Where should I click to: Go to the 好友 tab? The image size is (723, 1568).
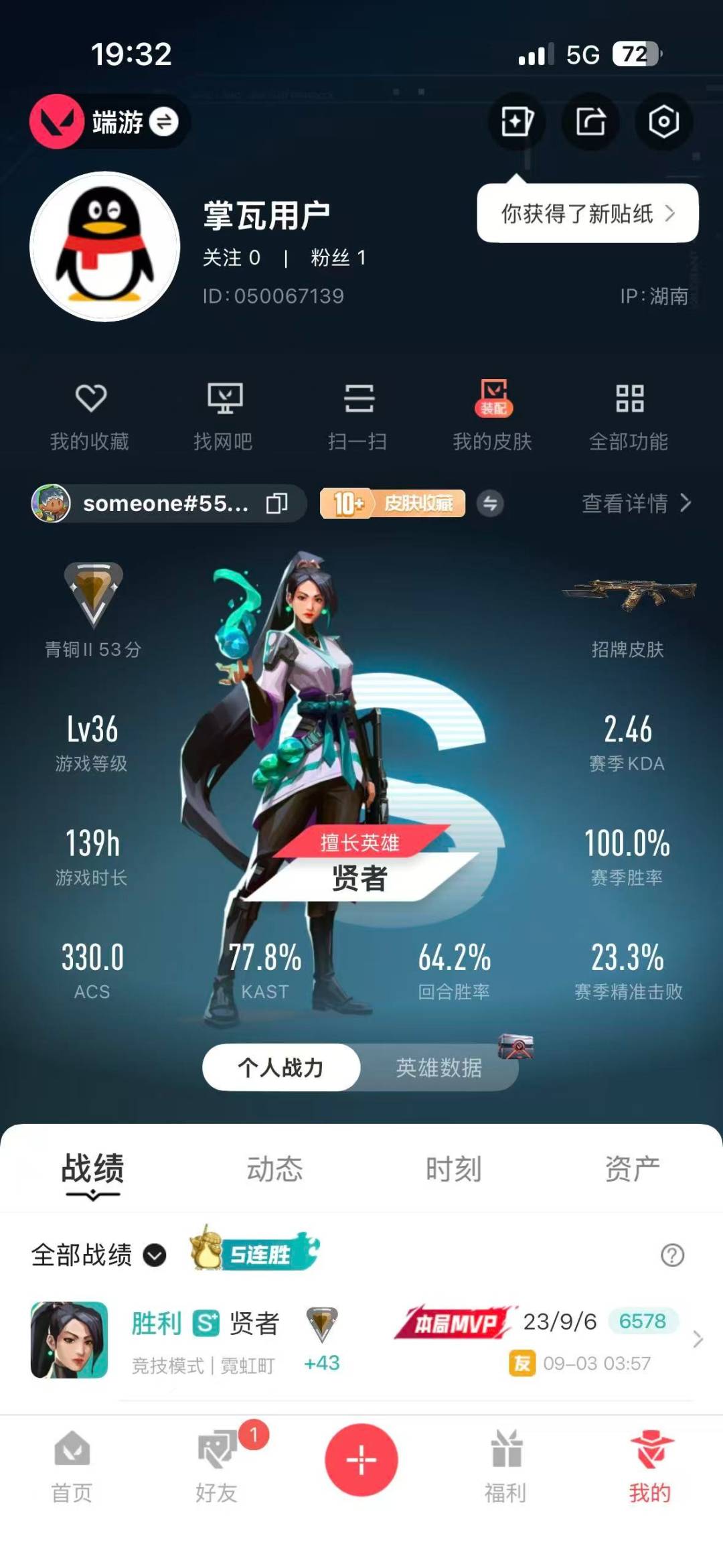[x=217, y=1467]
